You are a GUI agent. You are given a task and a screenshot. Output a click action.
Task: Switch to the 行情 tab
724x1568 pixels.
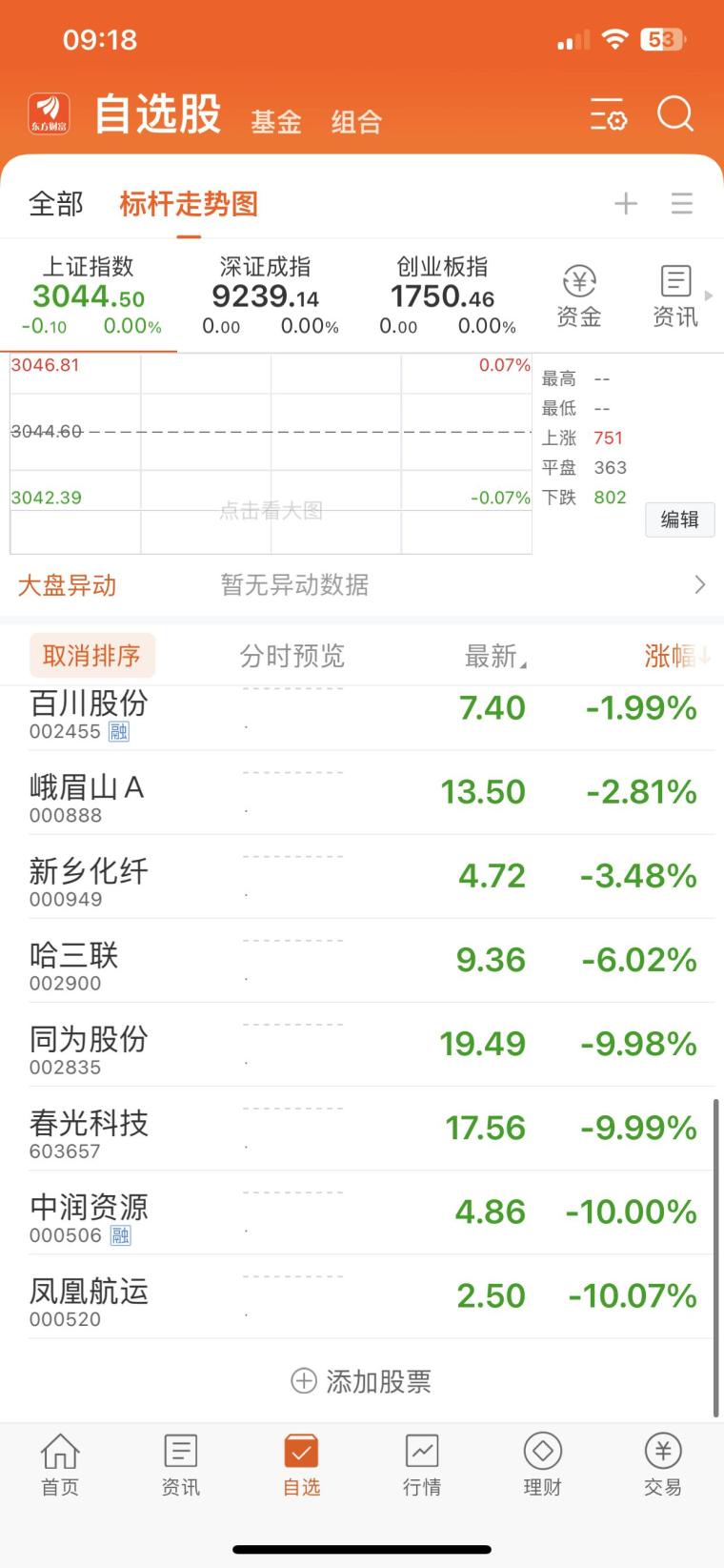(422, 1465)
